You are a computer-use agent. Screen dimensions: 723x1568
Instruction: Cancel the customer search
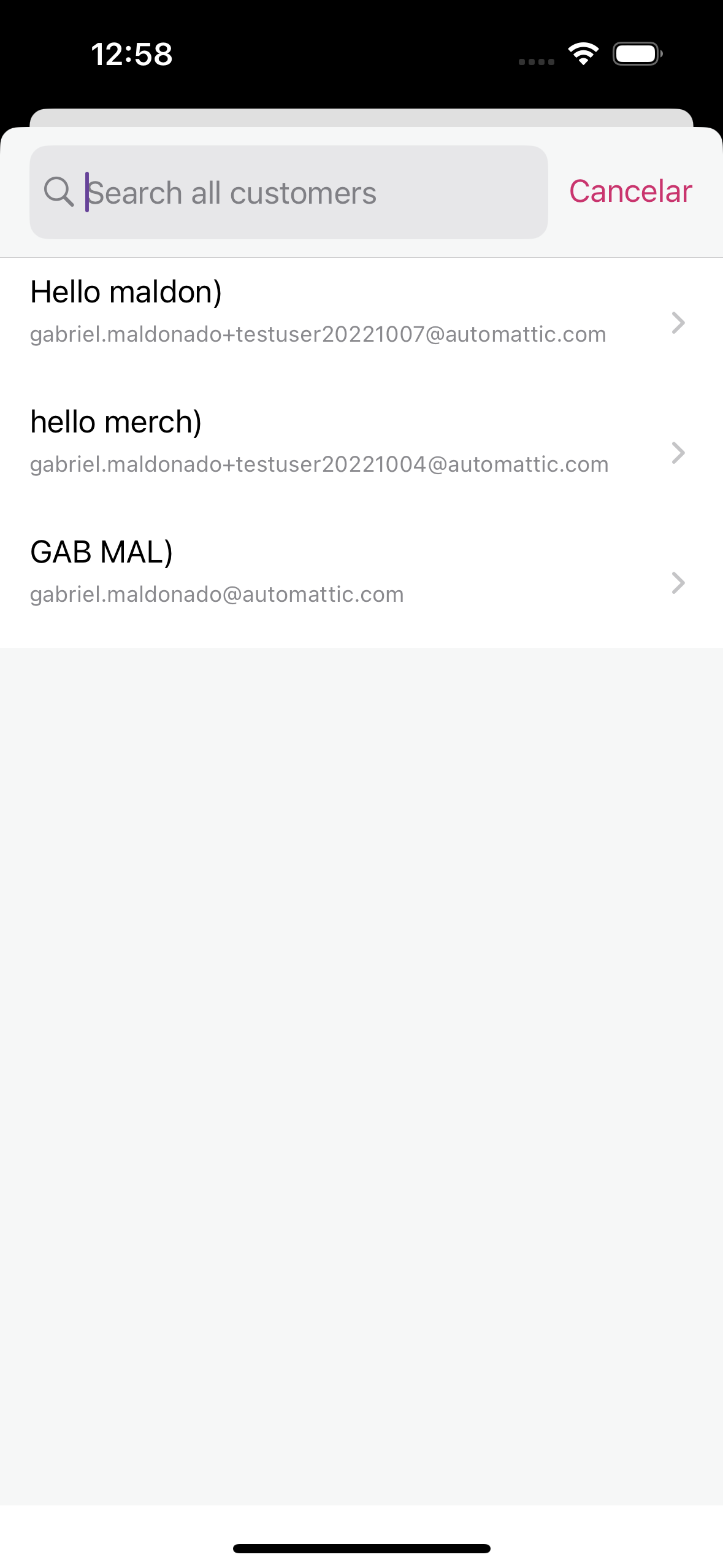630,191
